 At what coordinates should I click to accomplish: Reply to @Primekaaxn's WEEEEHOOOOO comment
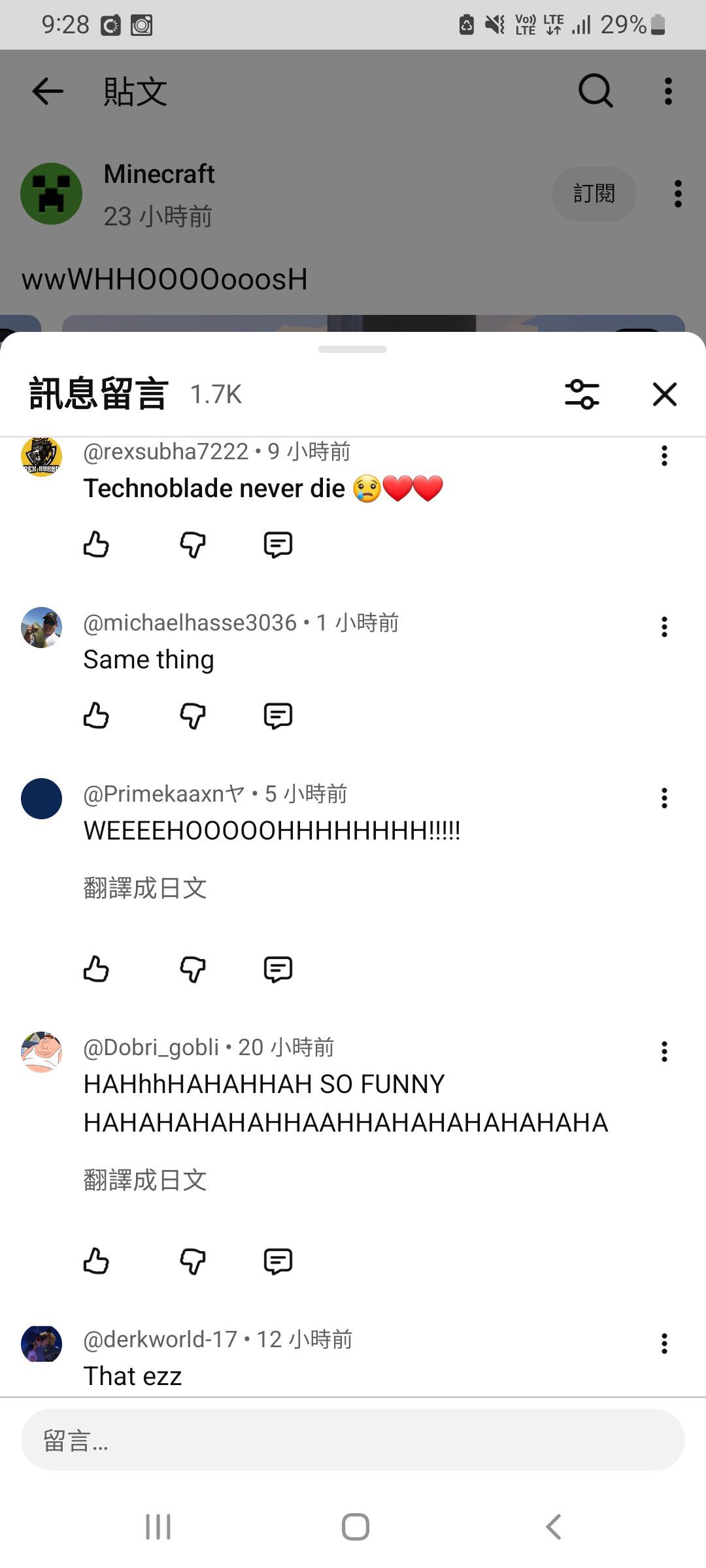tap(278, 969)
